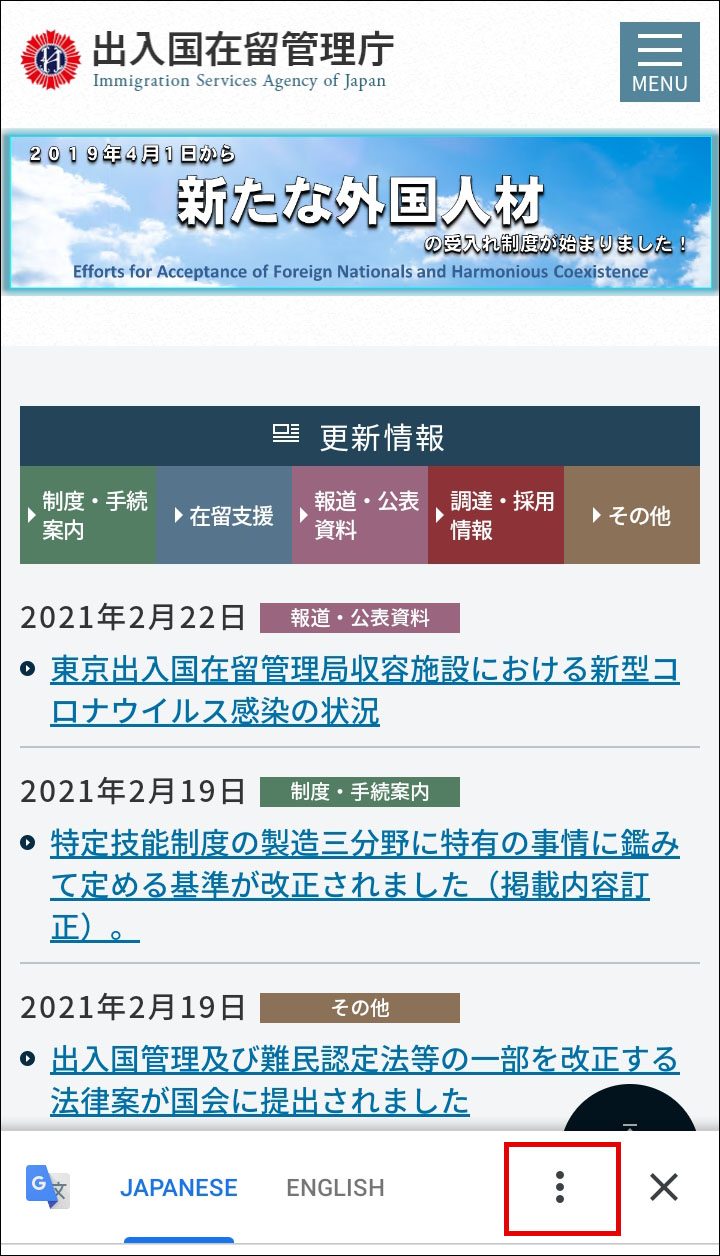The width and height of the screenshot is (720, 1256).
Task: Open translate bar overflow options
Action: click(x=560, y=1187)
